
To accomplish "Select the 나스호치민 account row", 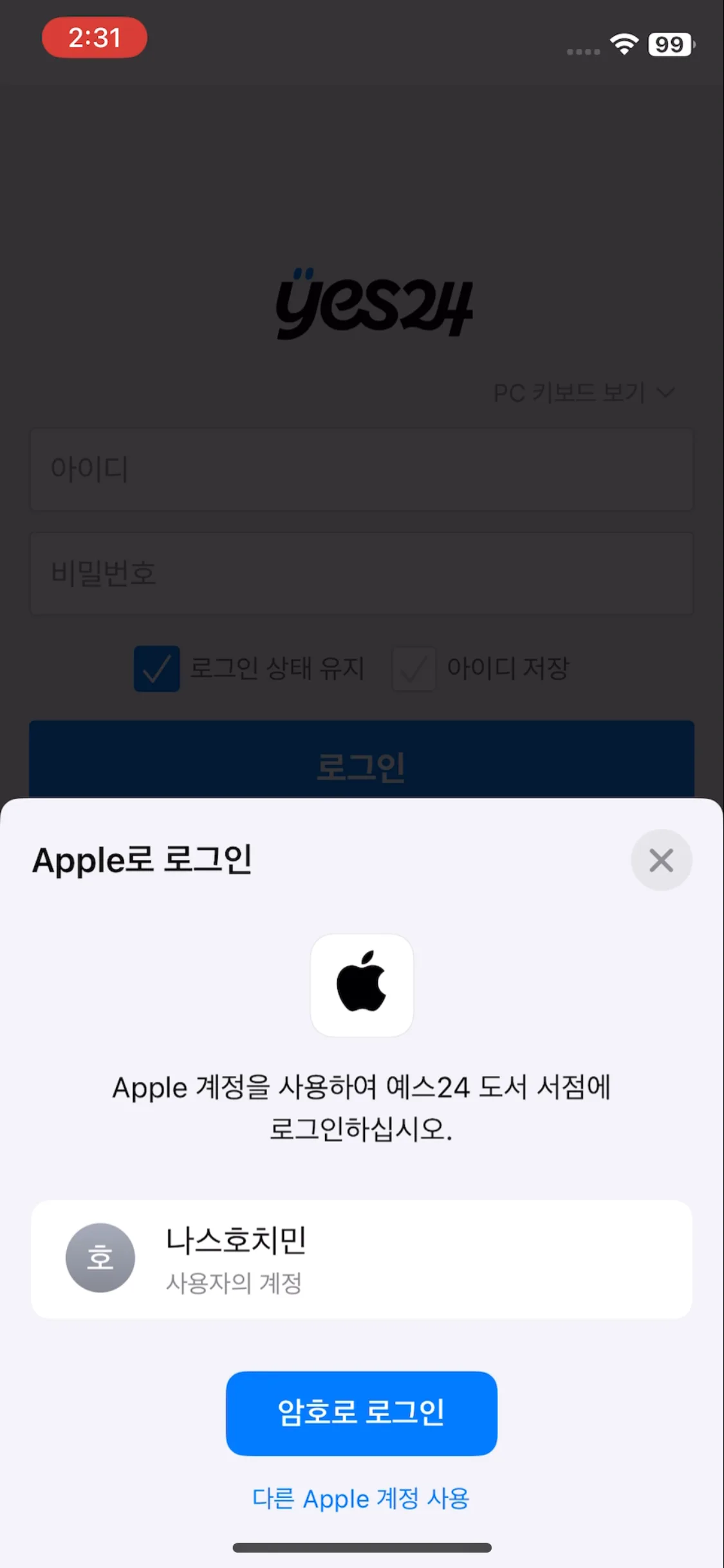I will 362,1258.
